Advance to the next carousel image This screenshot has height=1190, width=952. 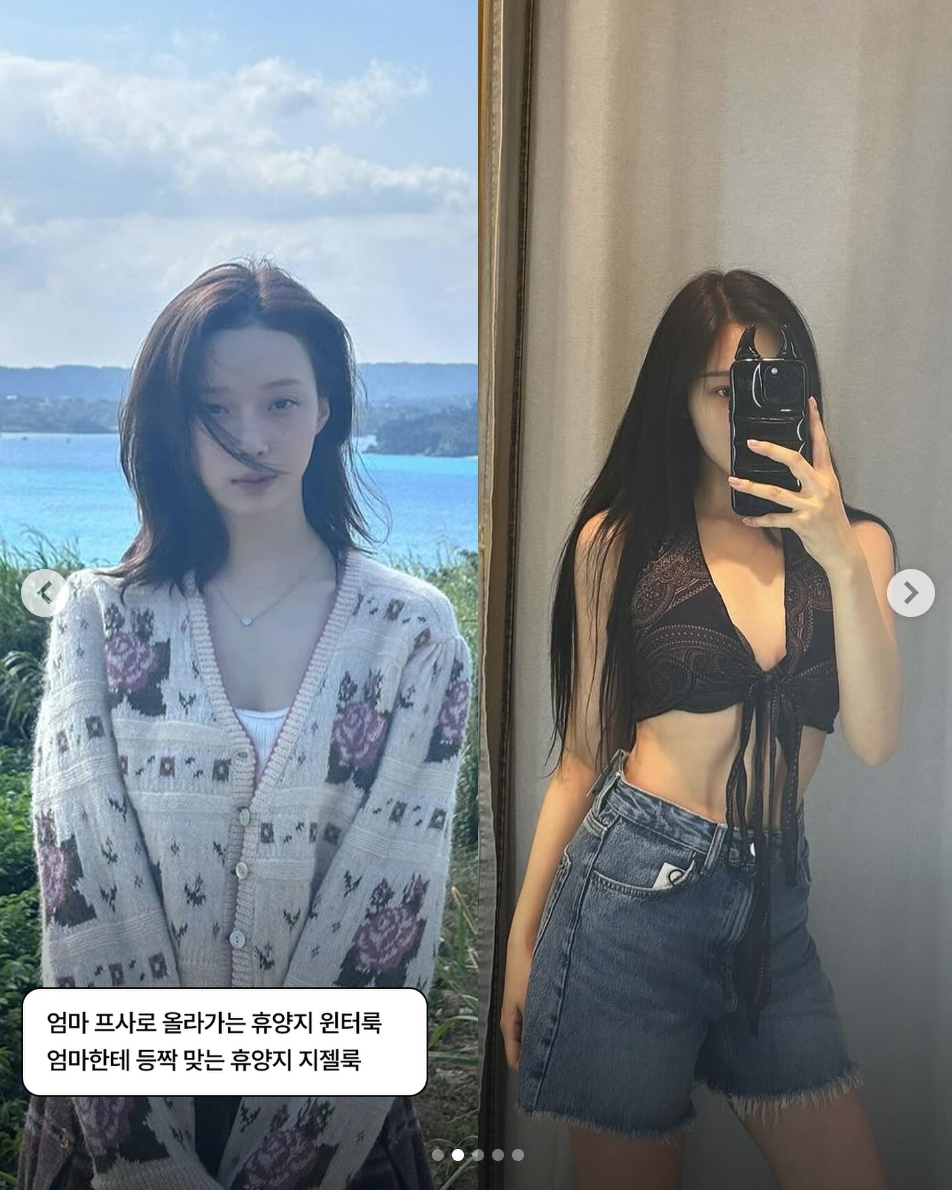click(x=910, y=593)
